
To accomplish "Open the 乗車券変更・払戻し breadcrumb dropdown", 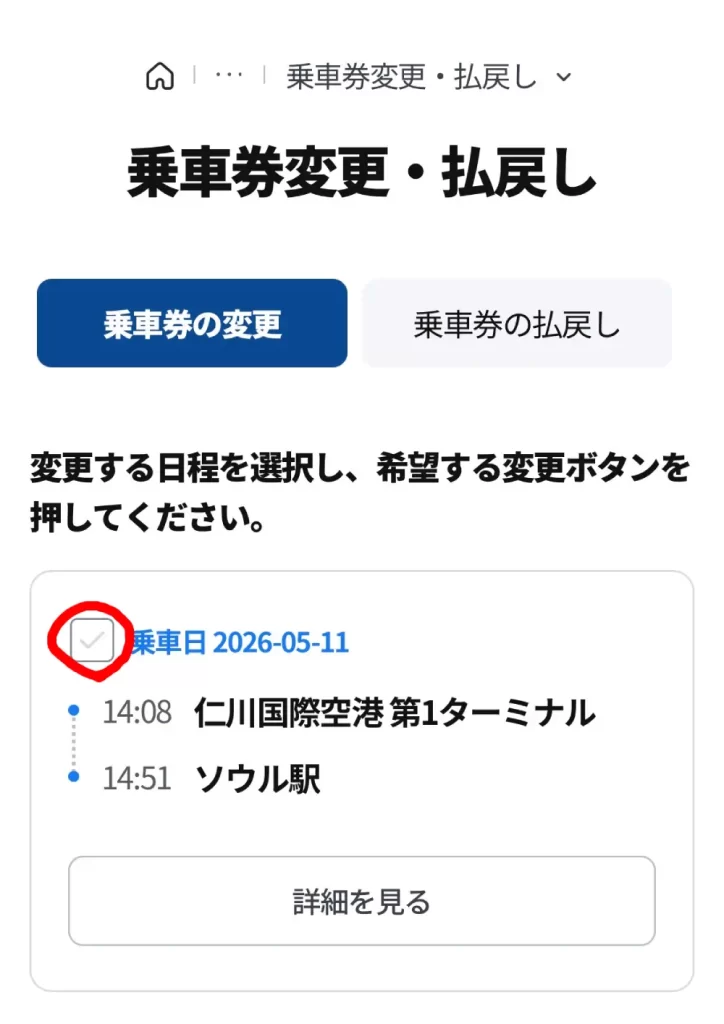I will click(x=428, y=77).
